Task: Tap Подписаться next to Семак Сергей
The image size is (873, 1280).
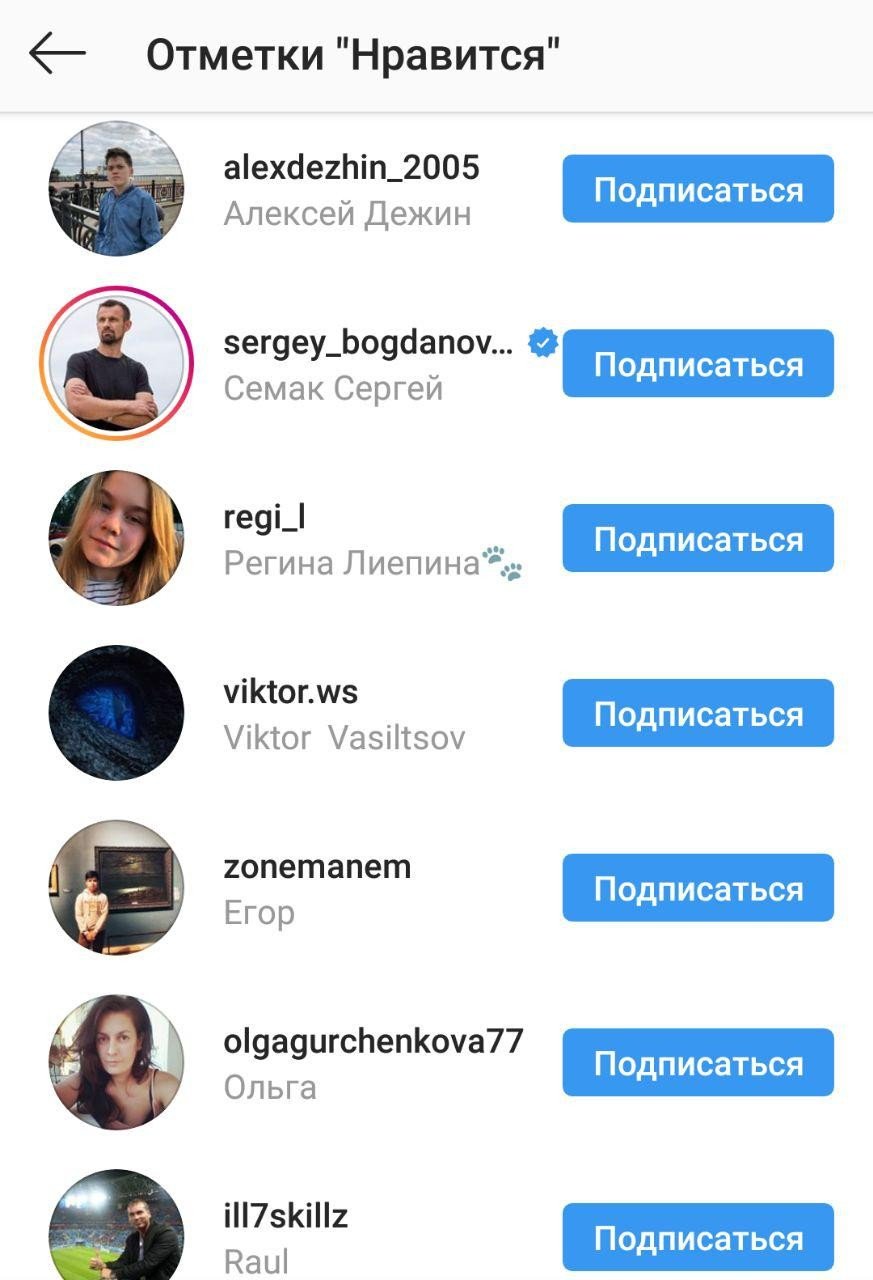Action: coord(698,364)
